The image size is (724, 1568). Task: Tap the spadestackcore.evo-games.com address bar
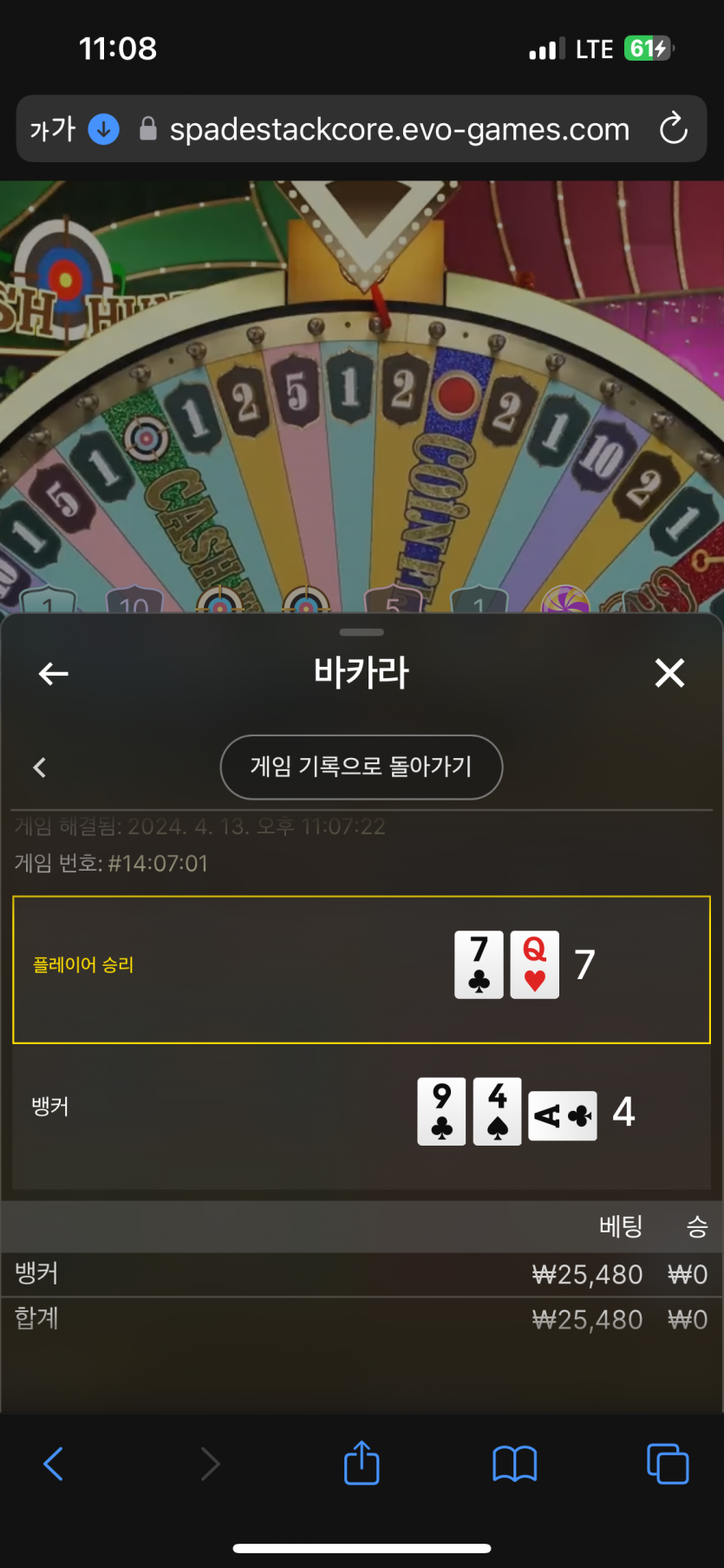(399, 129)
